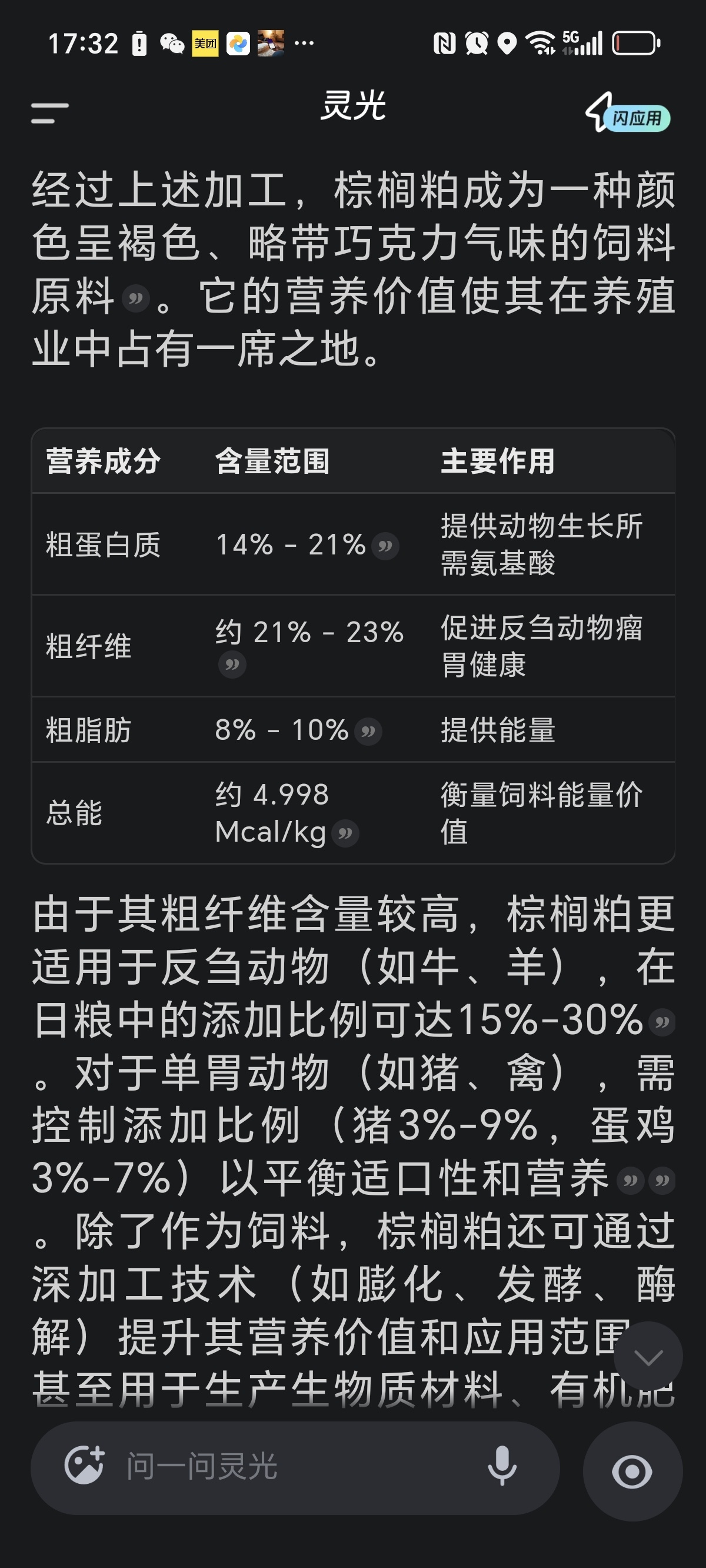Open the 闪应用 flash apps button

628,114
